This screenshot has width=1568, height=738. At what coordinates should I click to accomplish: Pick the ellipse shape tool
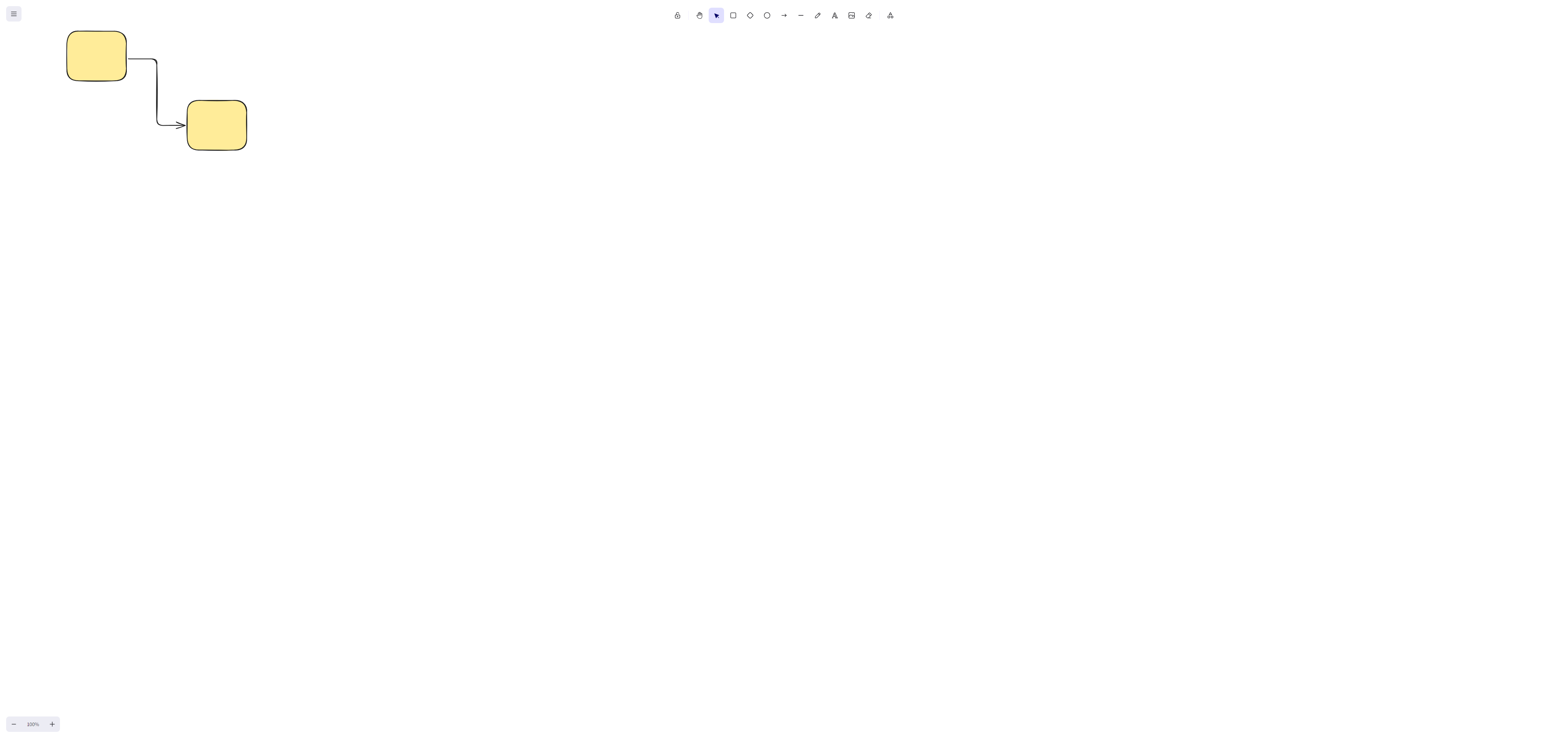click(767, 16)
